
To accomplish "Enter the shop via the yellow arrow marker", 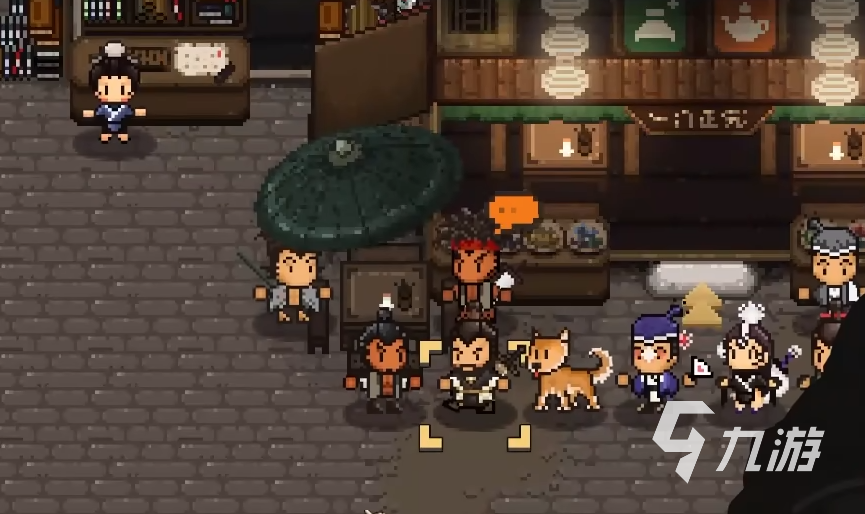I will point(703,304).
